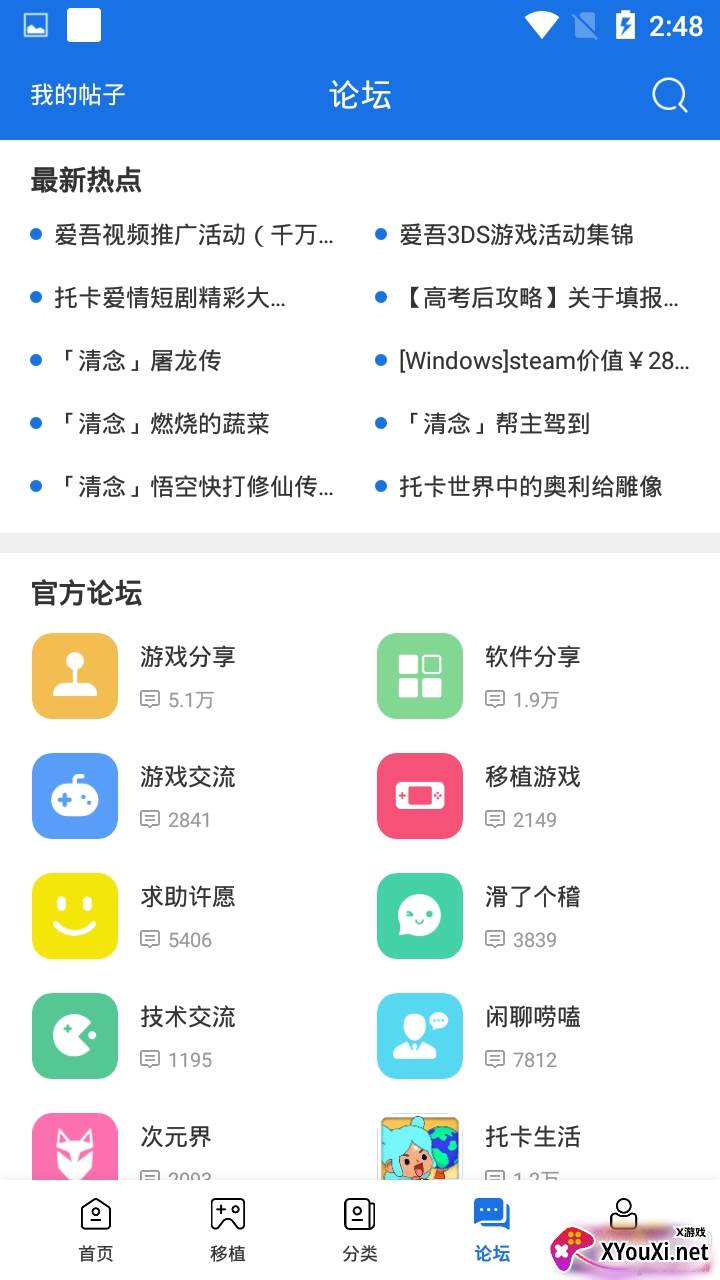Open the post 托卡世界中的奥利给雕像
Viewport: 720px width, 1280px height.
pyautogui.click(x=530, y=487)
